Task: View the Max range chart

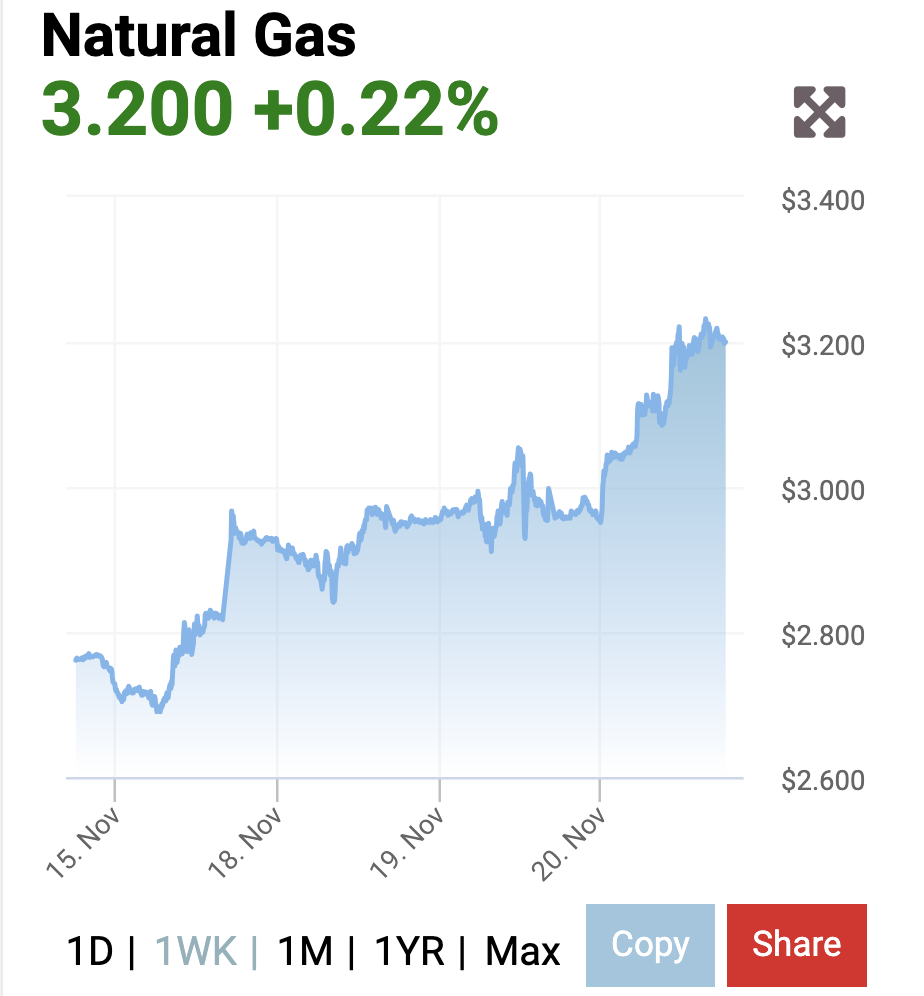Action: [x=523, y=950]
